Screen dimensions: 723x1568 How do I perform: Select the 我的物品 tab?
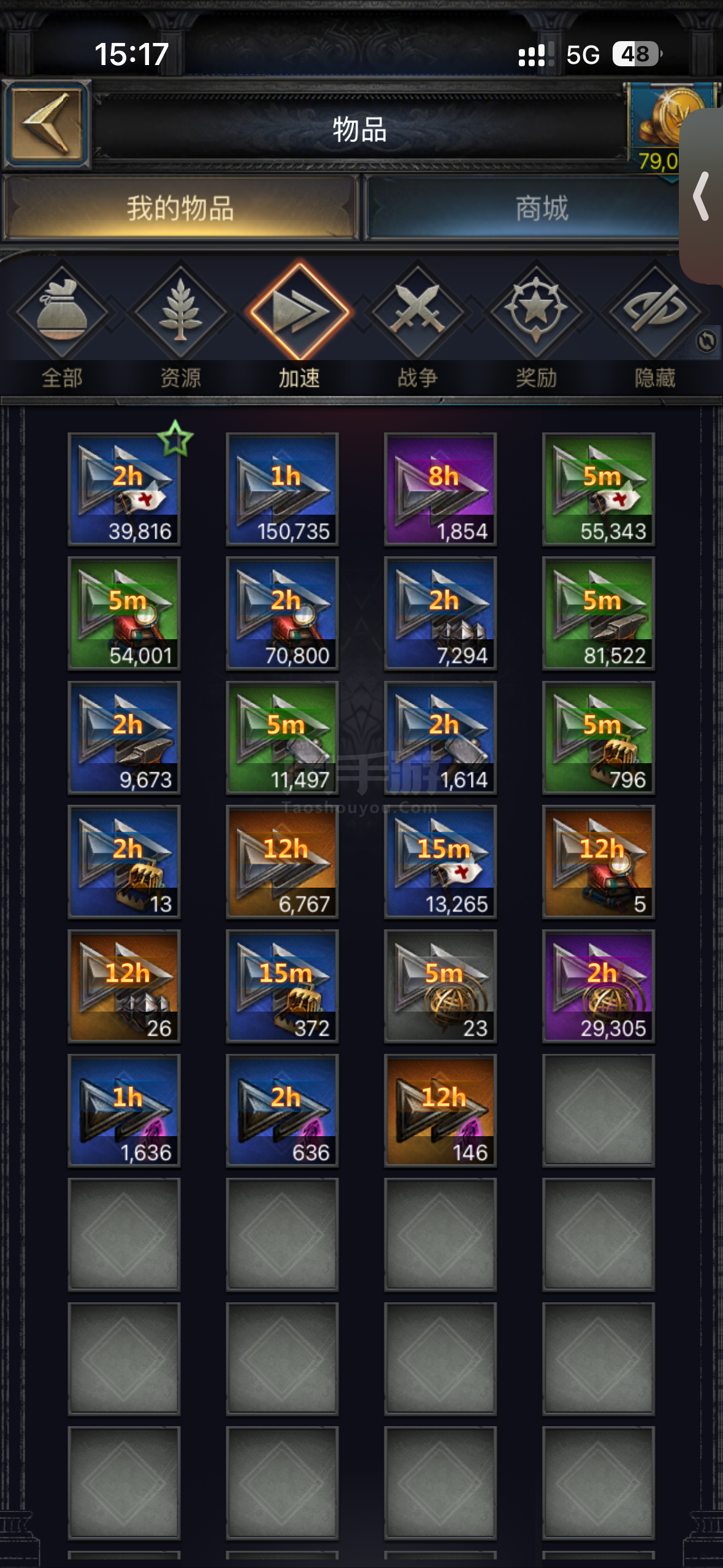(180, 208)
